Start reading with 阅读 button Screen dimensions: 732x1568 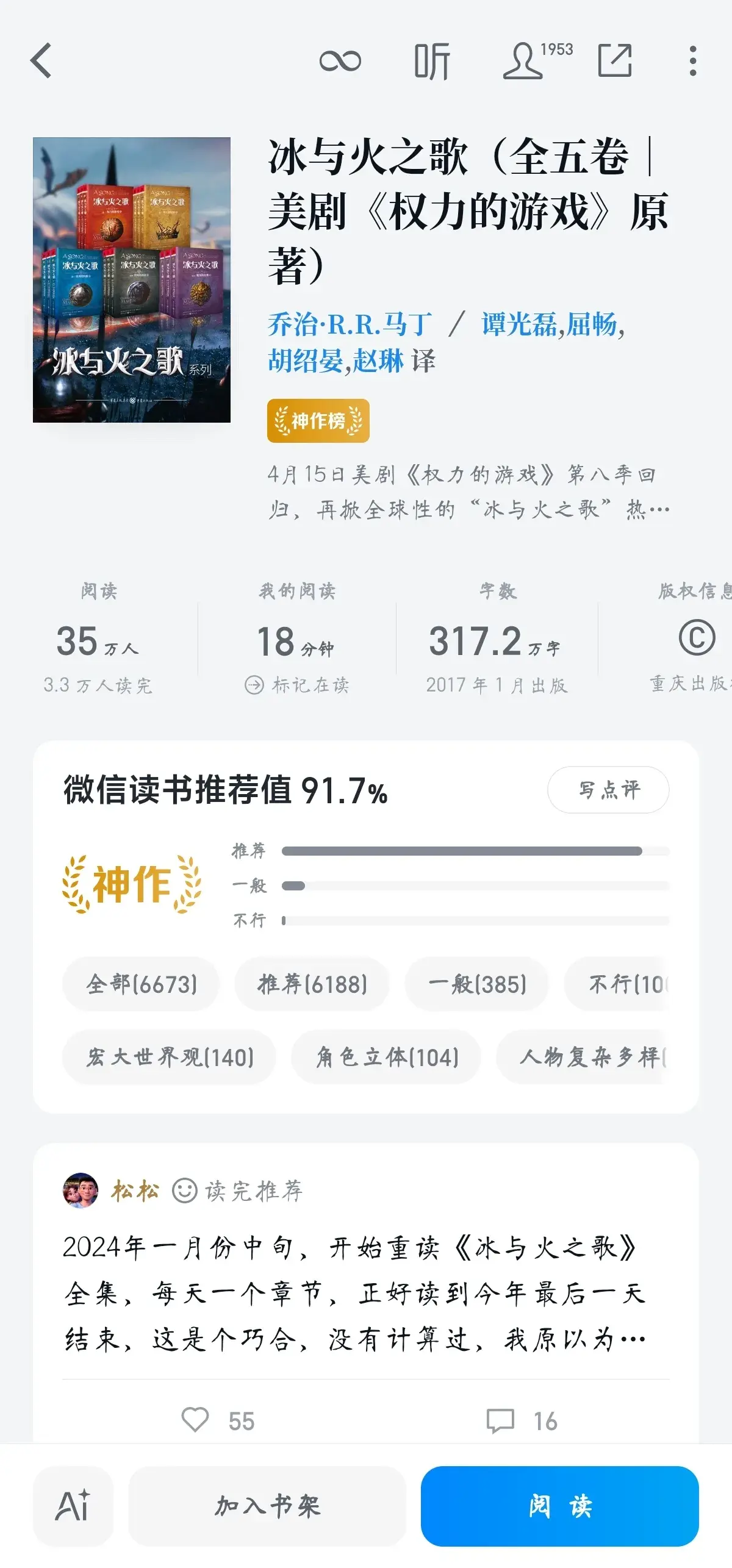click(x=559, y=1506)
